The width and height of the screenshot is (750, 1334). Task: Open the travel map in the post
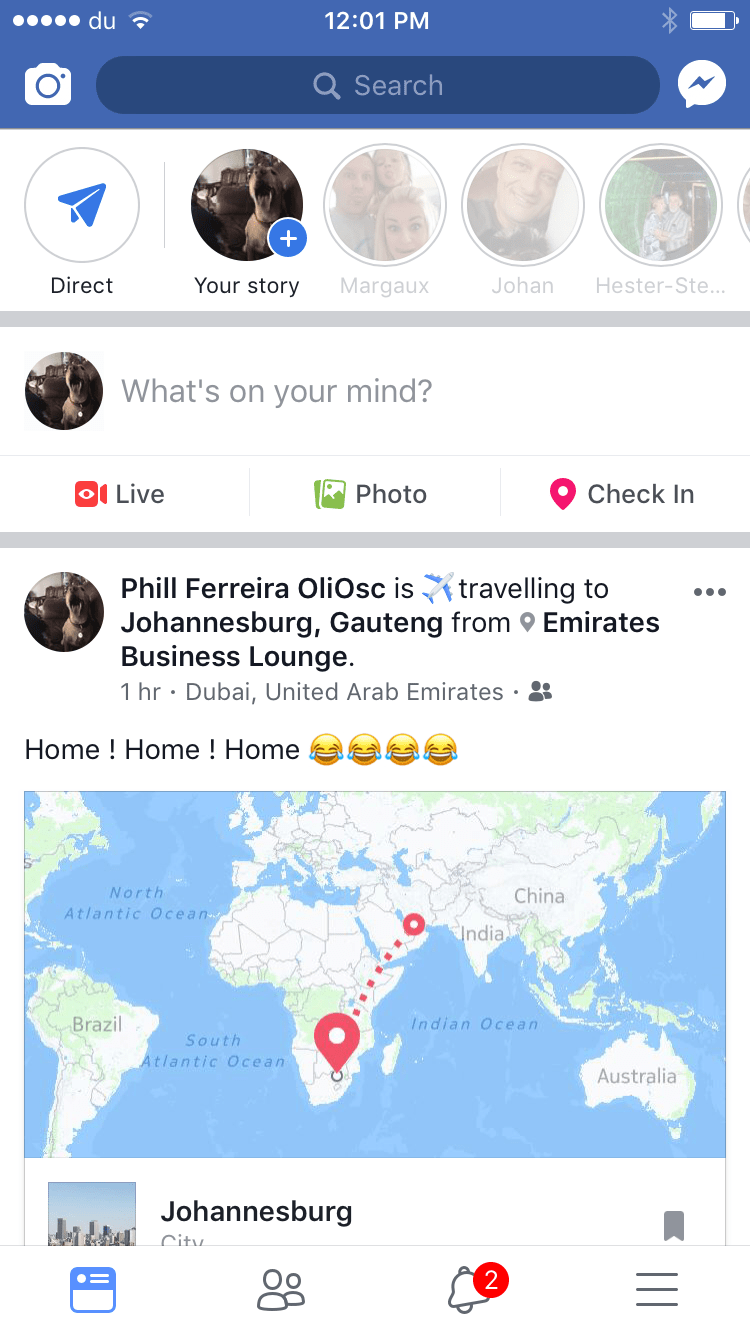click(375, 974)
